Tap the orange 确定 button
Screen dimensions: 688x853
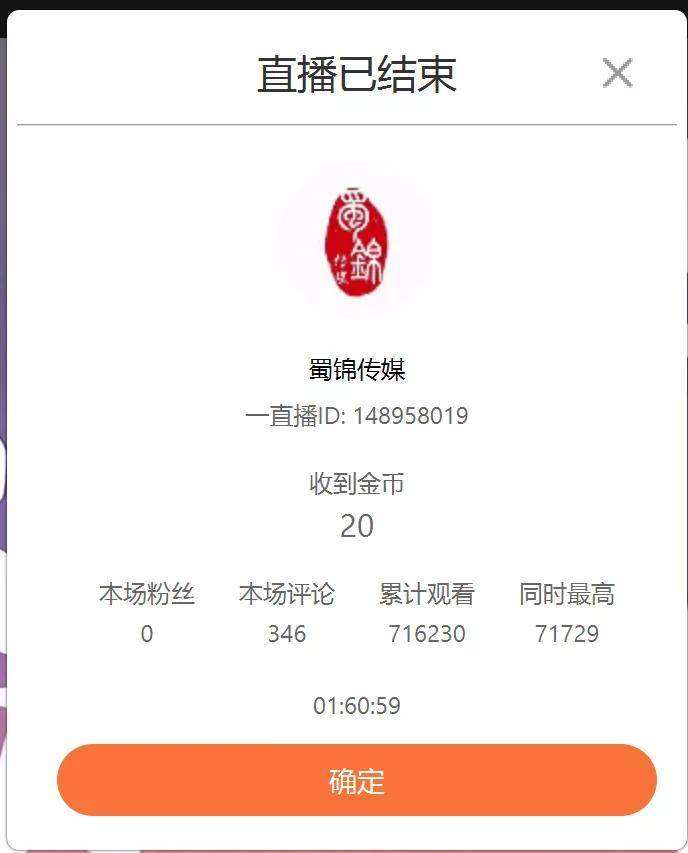(x=356, y=780)
